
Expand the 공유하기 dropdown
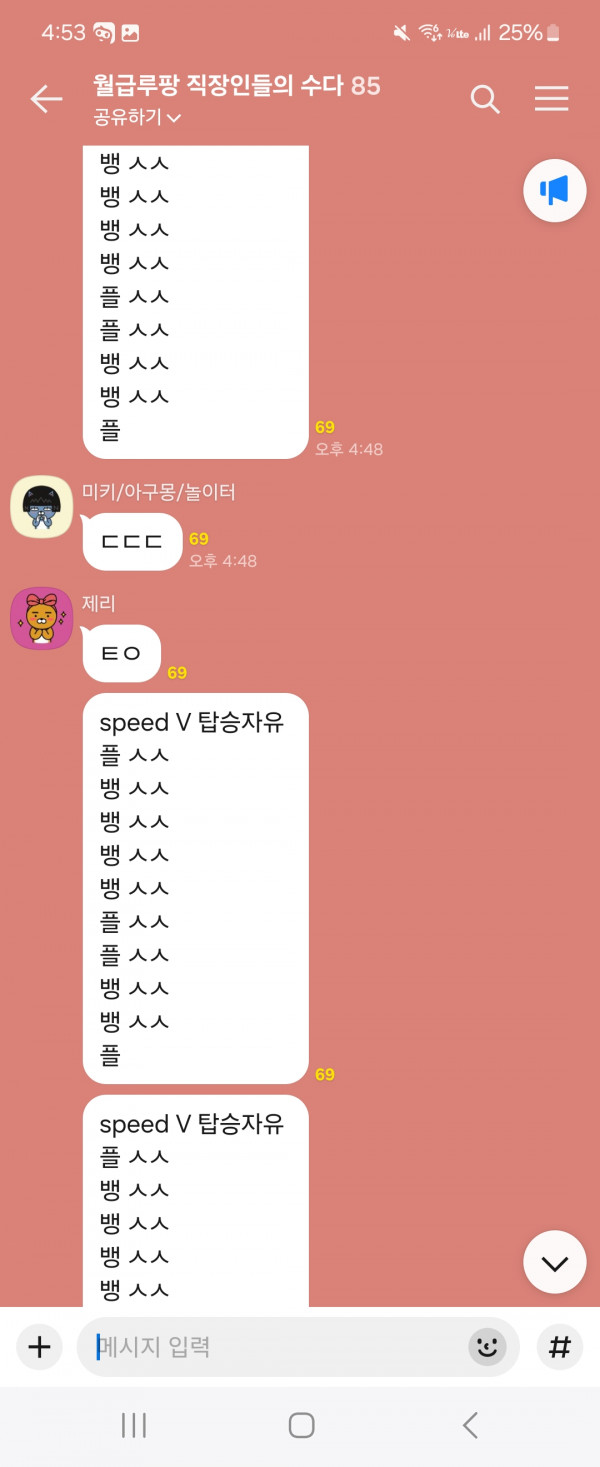pos(137,117)
